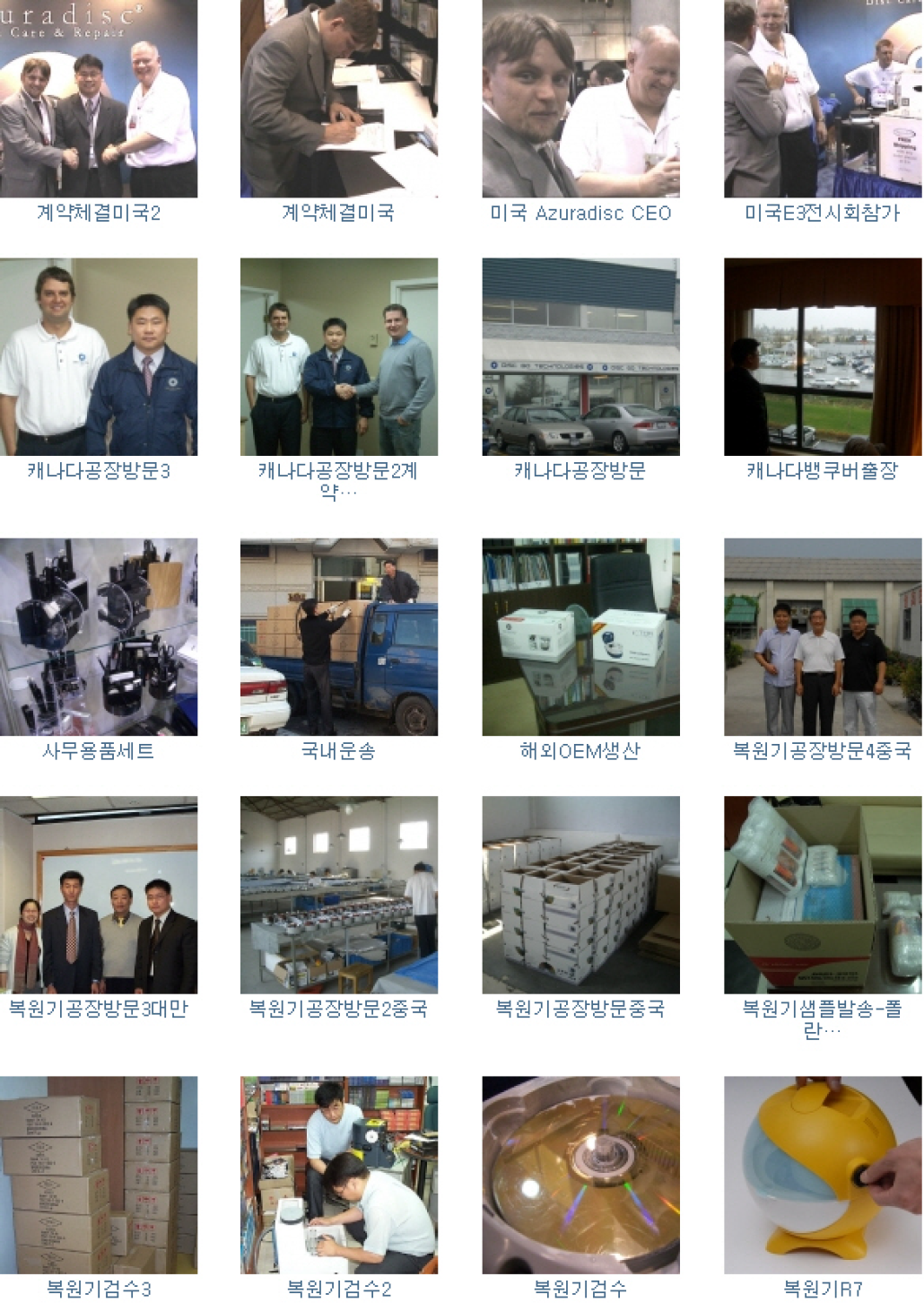
Task: Tap the 복원기공장방문중국 boxes photo
Action: (580, 894)
